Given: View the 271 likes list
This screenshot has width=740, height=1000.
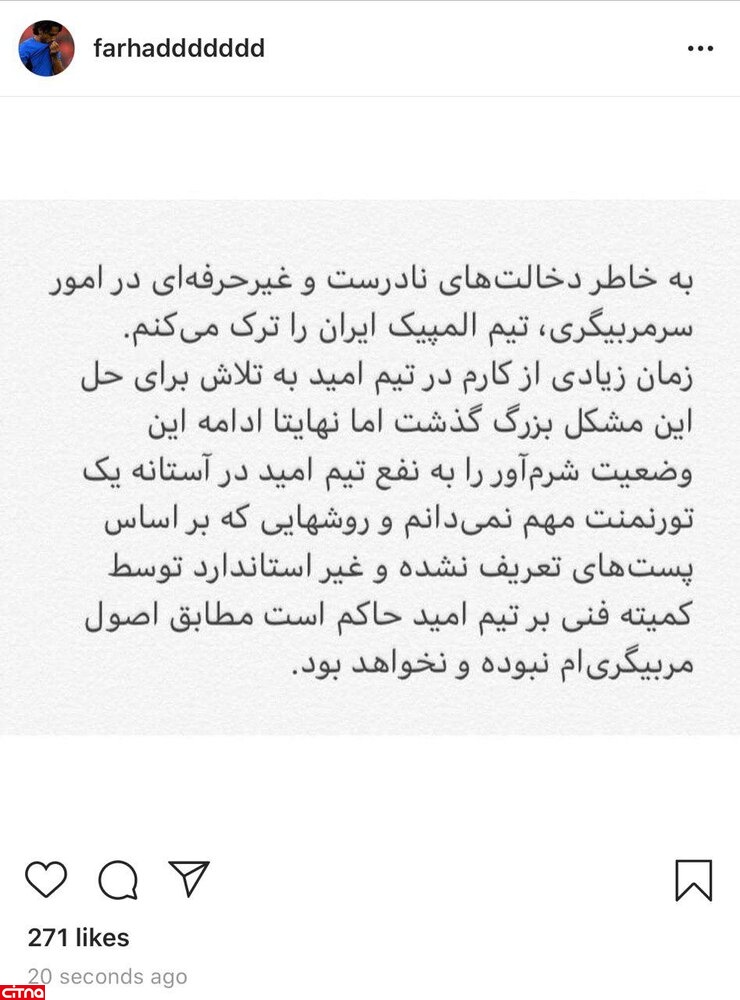Looking at the screenshot, I should (78, 937).
